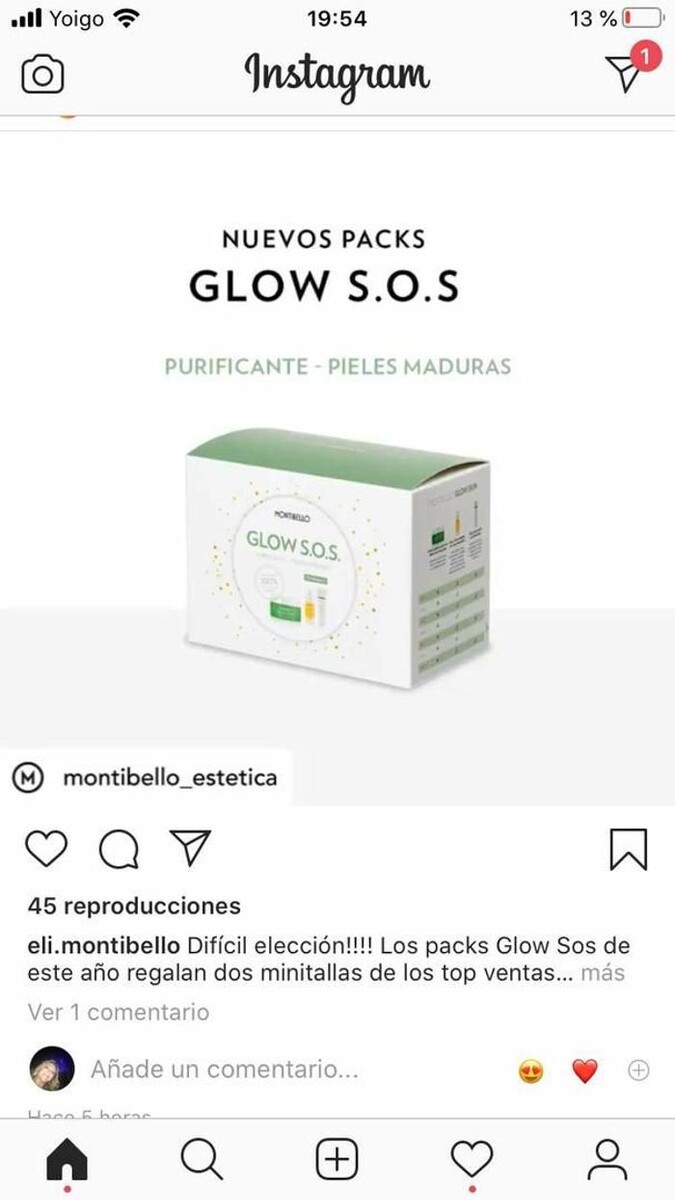
Task: Switch to the Profile tab
Action: click(607, 1160)
